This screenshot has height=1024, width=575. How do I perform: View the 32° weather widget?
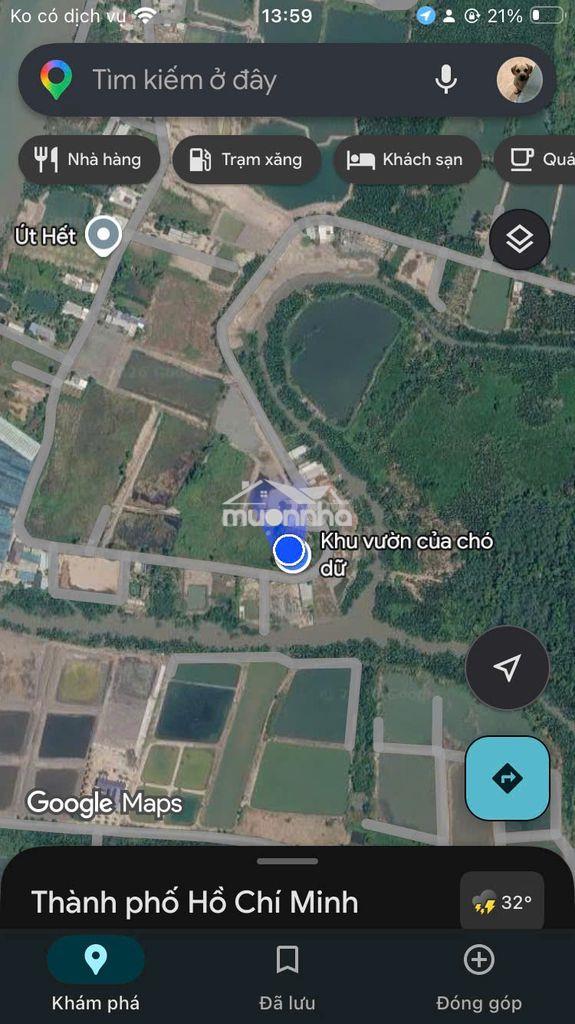coord(502,903)
